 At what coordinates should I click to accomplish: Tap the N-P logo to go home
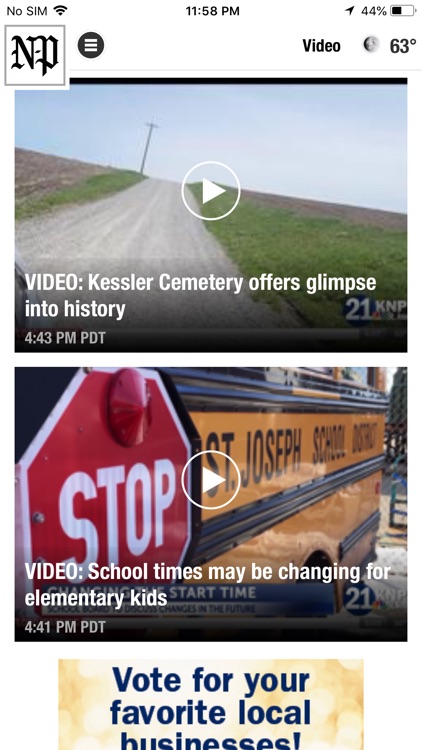(x=35, y=55)
